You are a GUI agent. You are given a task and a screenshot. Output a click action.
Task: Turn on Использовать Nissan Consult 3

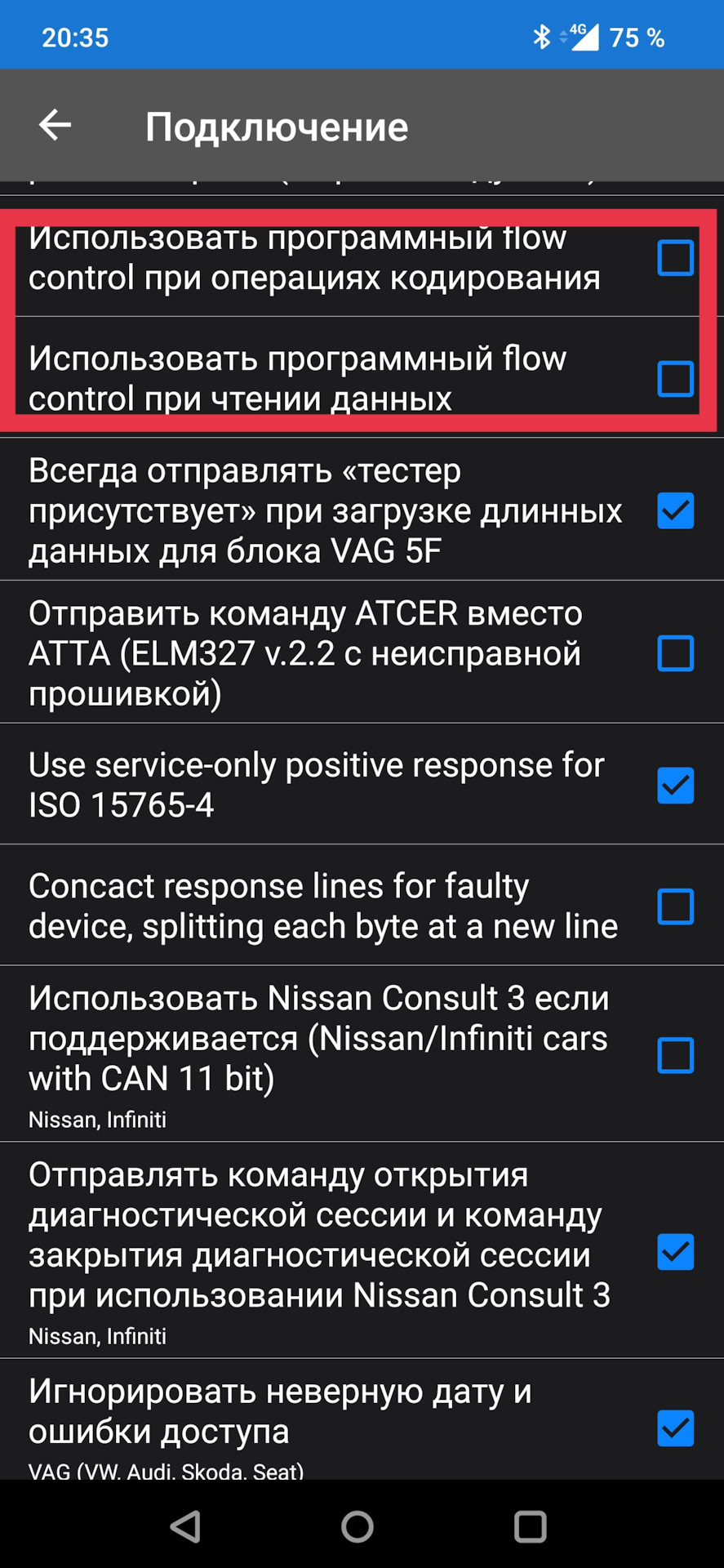pos(675,1055)
